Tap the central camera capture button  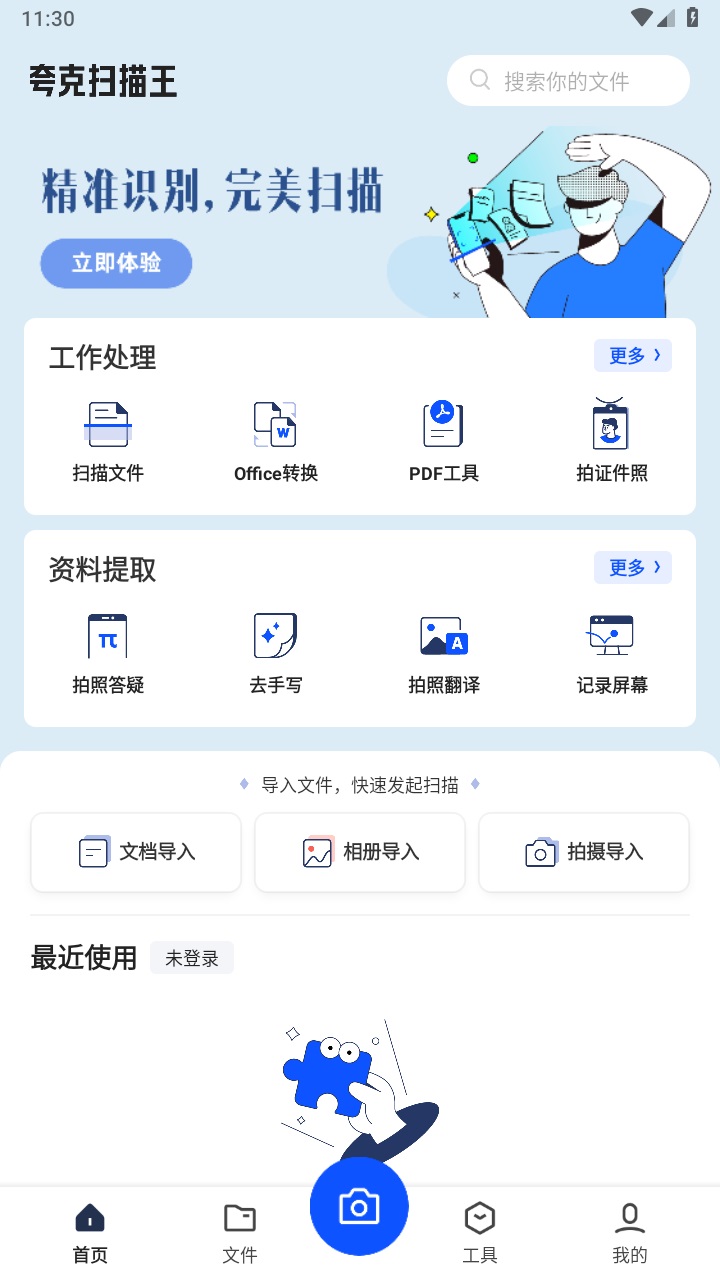click(359, 1207)
